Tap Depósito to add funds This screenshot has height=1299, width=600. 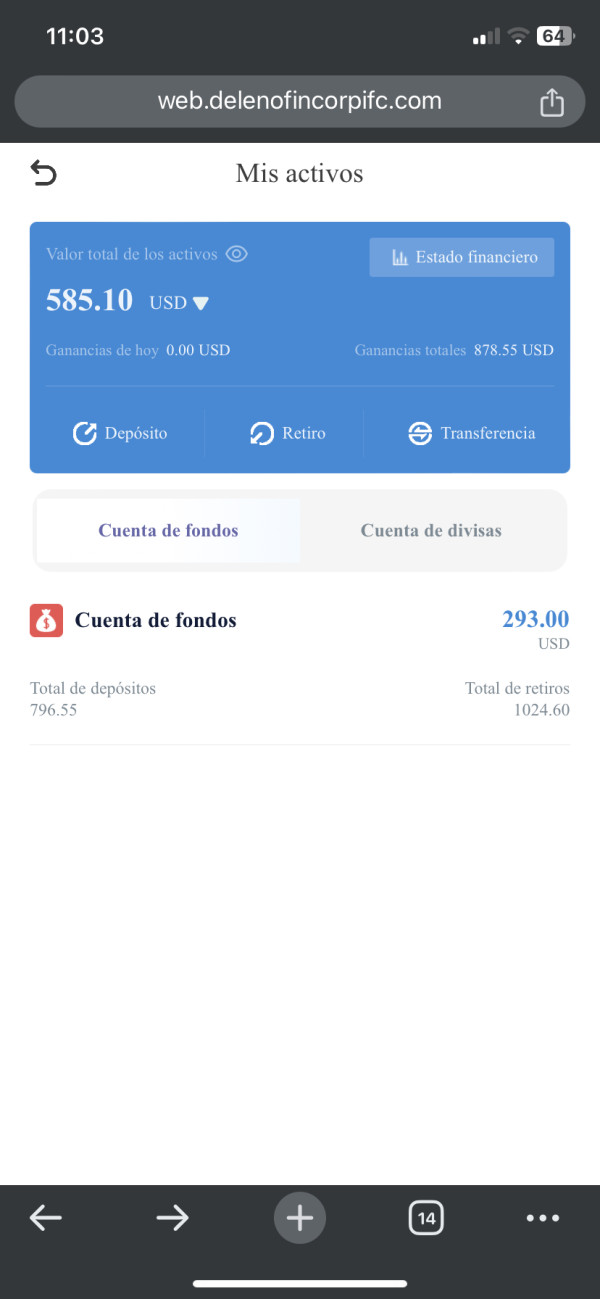[120, 433]
